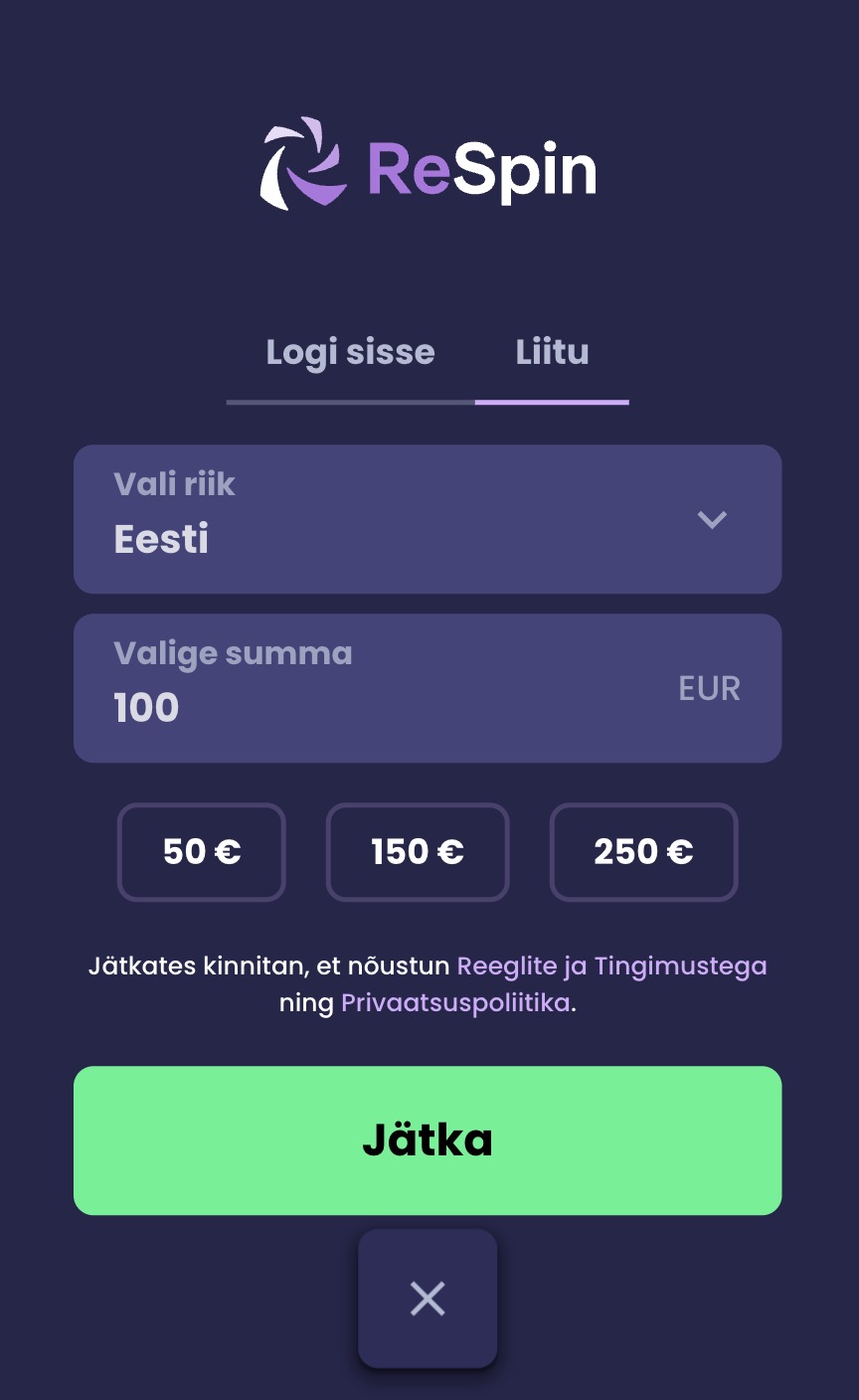This screenshot has height=1400, width=859.
Task: Open the Reeglite ja Tingimustega link
Action: point(611,965)
